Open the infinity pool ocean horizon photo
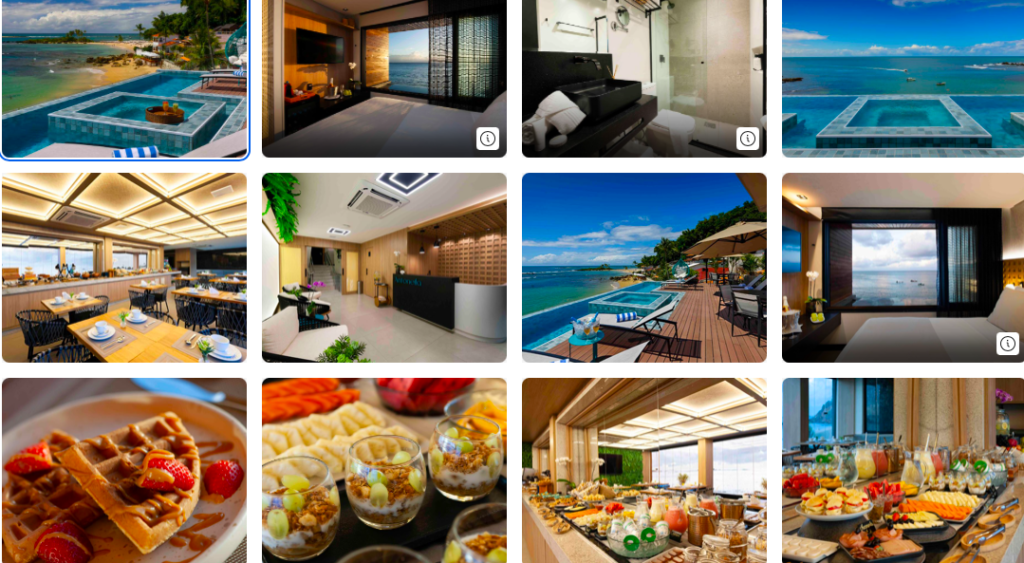1024x563 pixels. 903,78
